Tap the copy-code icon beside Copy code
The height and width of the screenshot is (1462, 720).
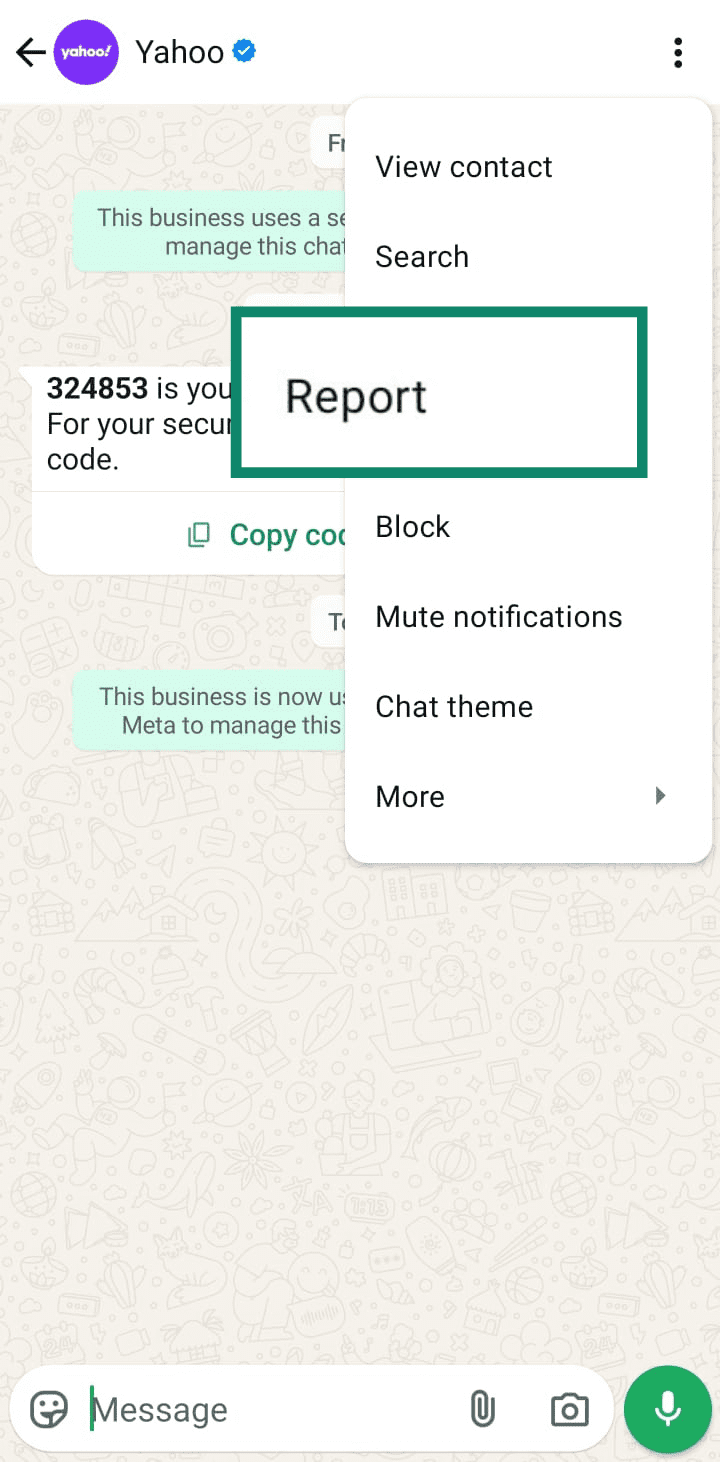tap(199, 534)
